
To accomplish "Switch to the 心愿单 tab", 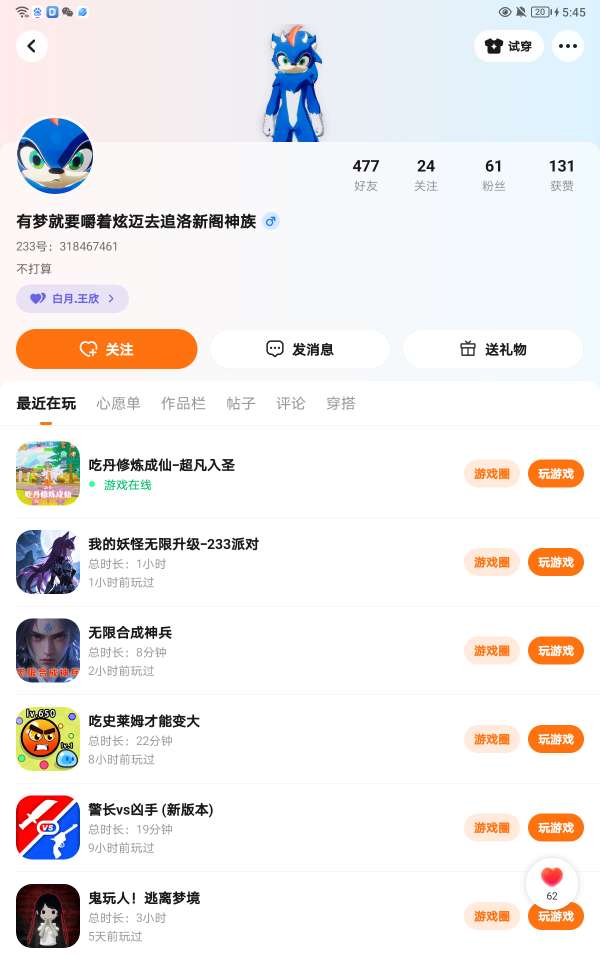I will click(x=118, y=404).
